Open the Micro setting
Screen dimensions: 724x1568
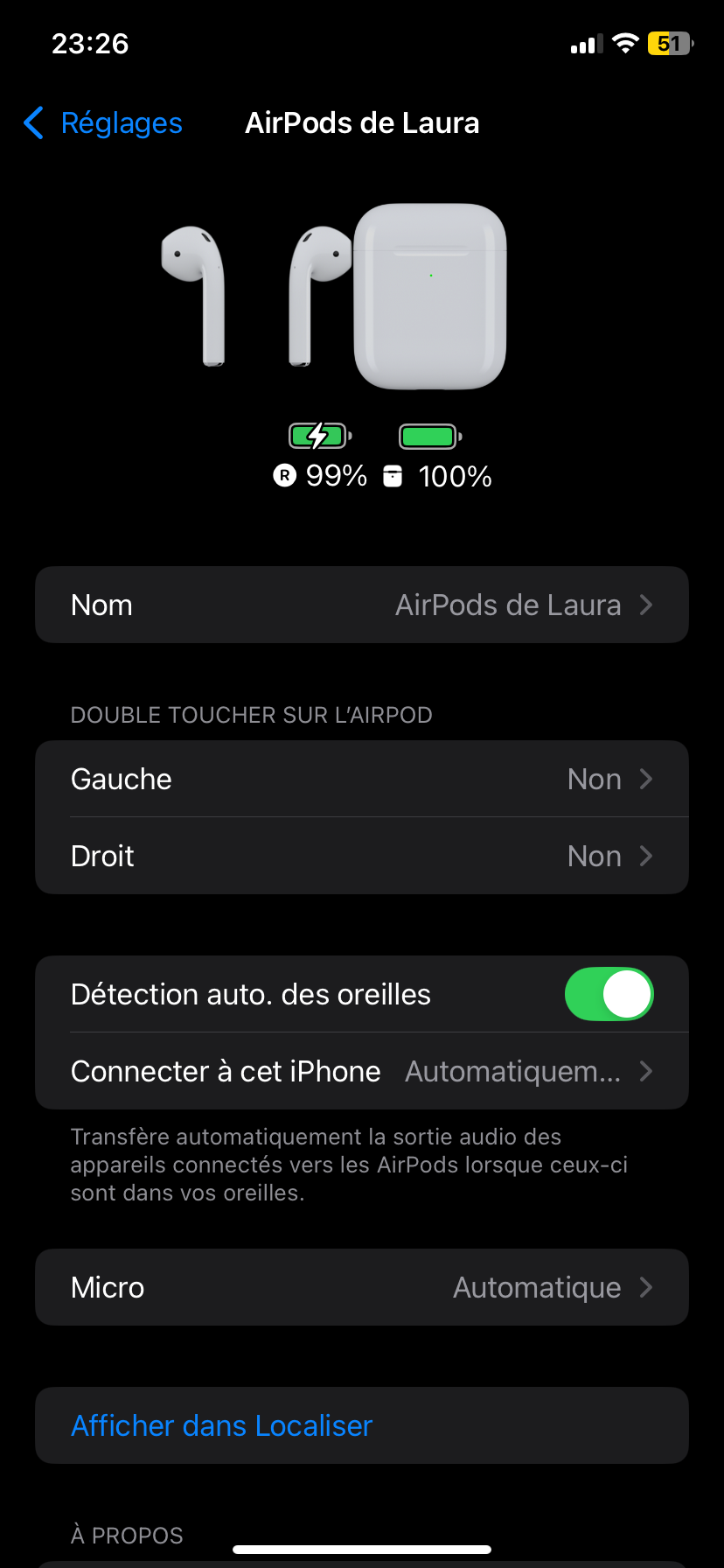point(362,1287)
